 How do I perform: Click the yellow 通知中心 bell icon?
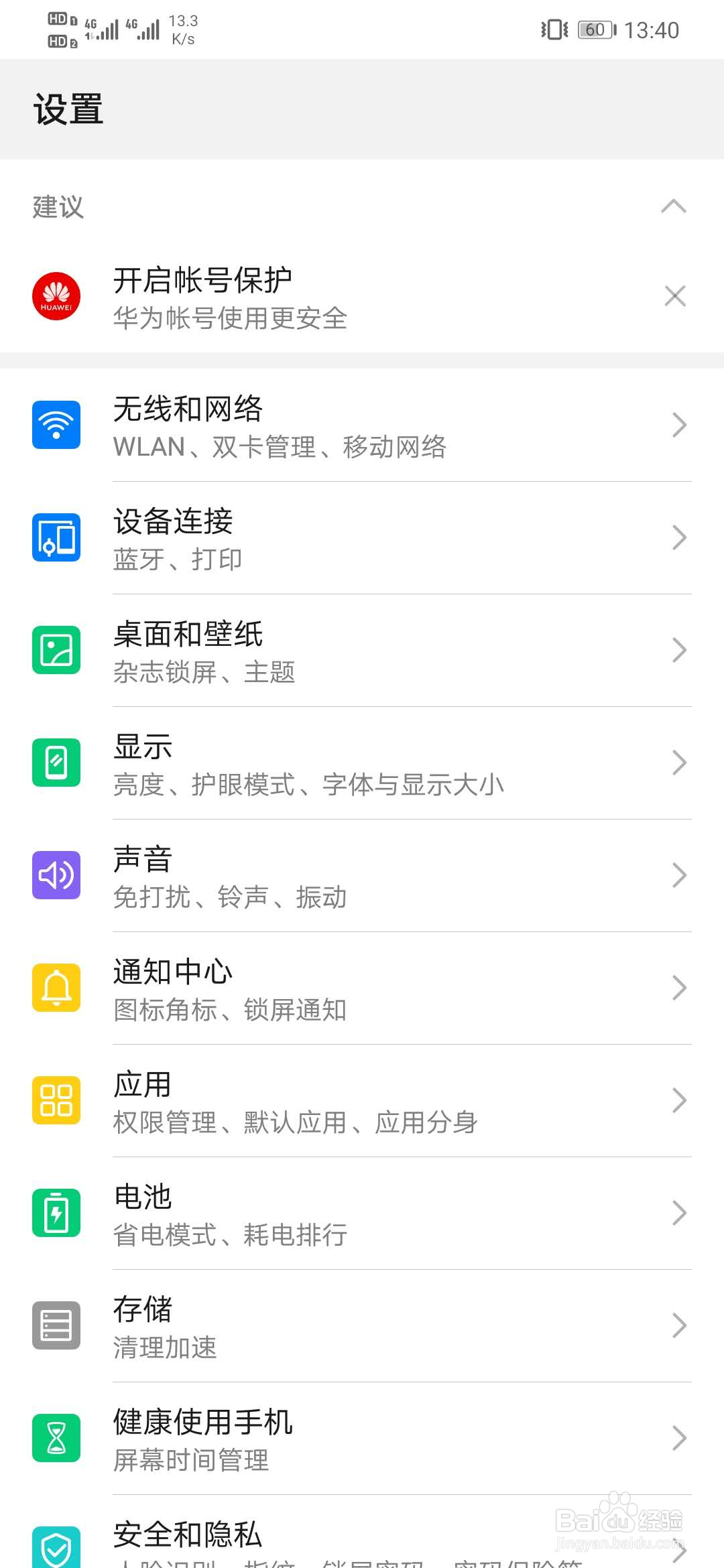click(x=56, y=988)
